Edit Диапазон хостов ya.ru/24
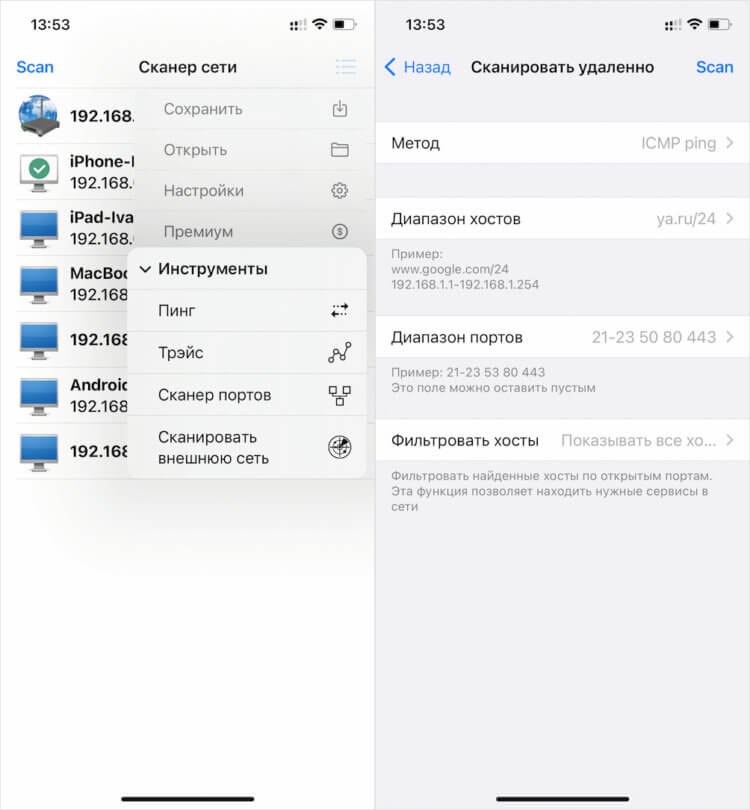750x810 pixels. pyautogui.click(x=562, y=219)
